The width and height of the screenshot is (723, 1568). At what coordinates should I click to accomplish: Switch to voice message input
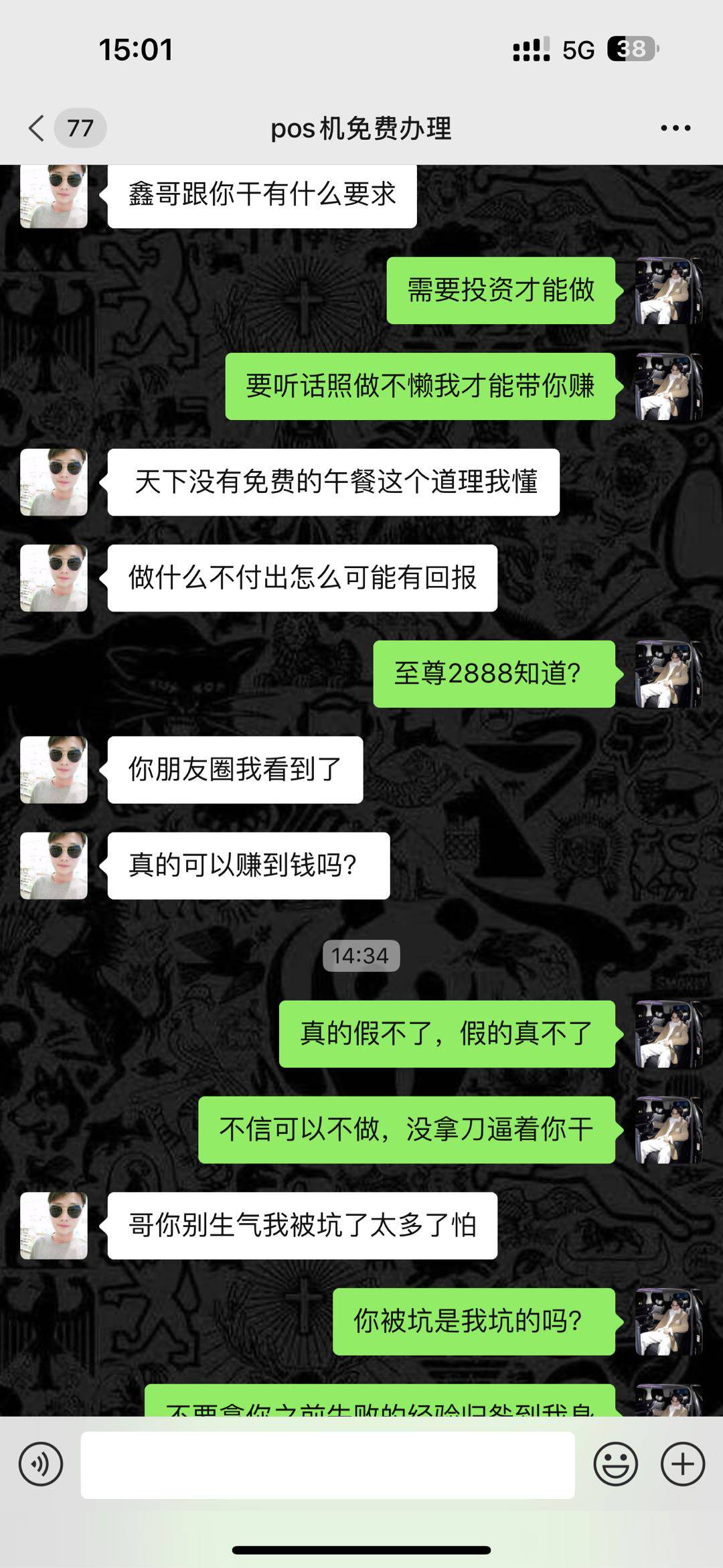pyautogui.click(x=41, y=1464)
